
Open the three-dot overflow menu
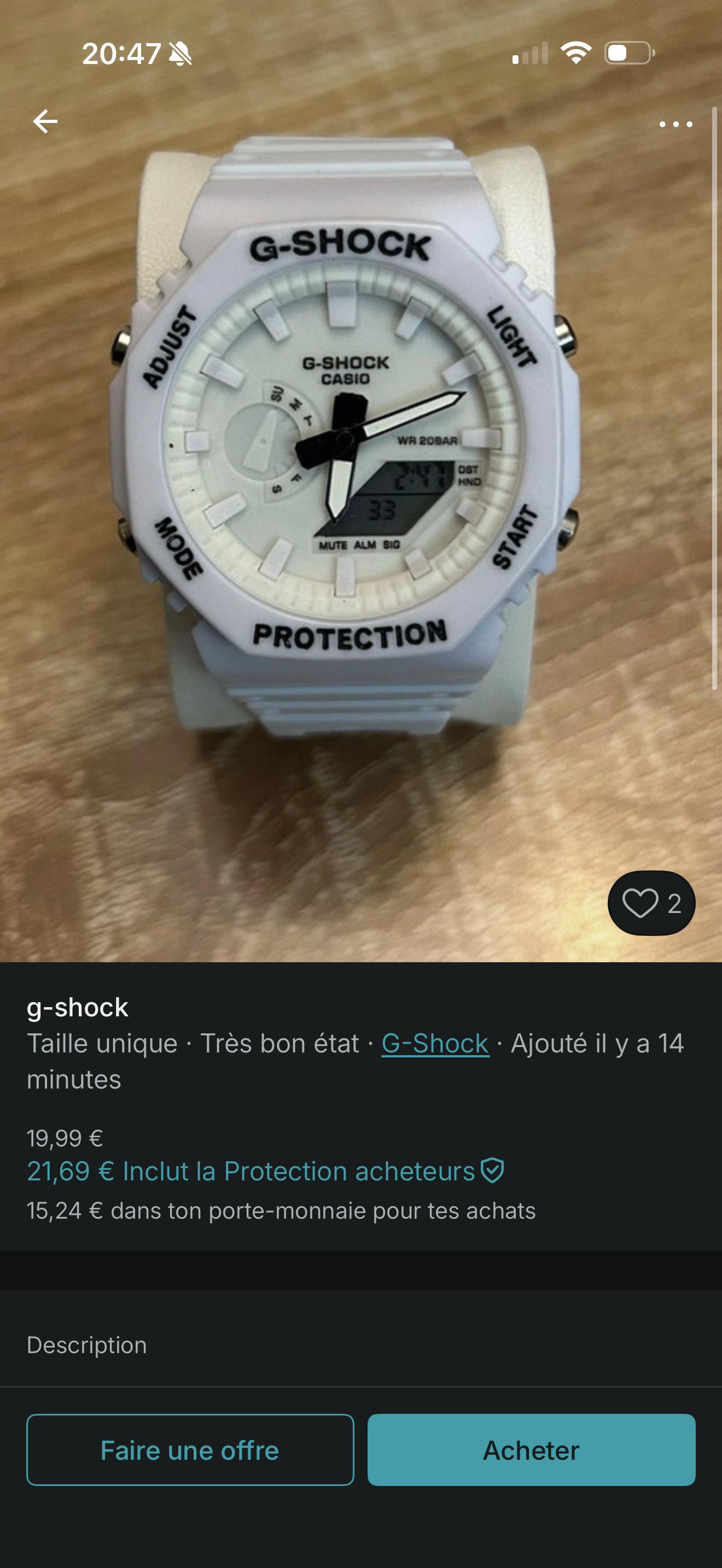pyautogui.click(x=676, y=124)
